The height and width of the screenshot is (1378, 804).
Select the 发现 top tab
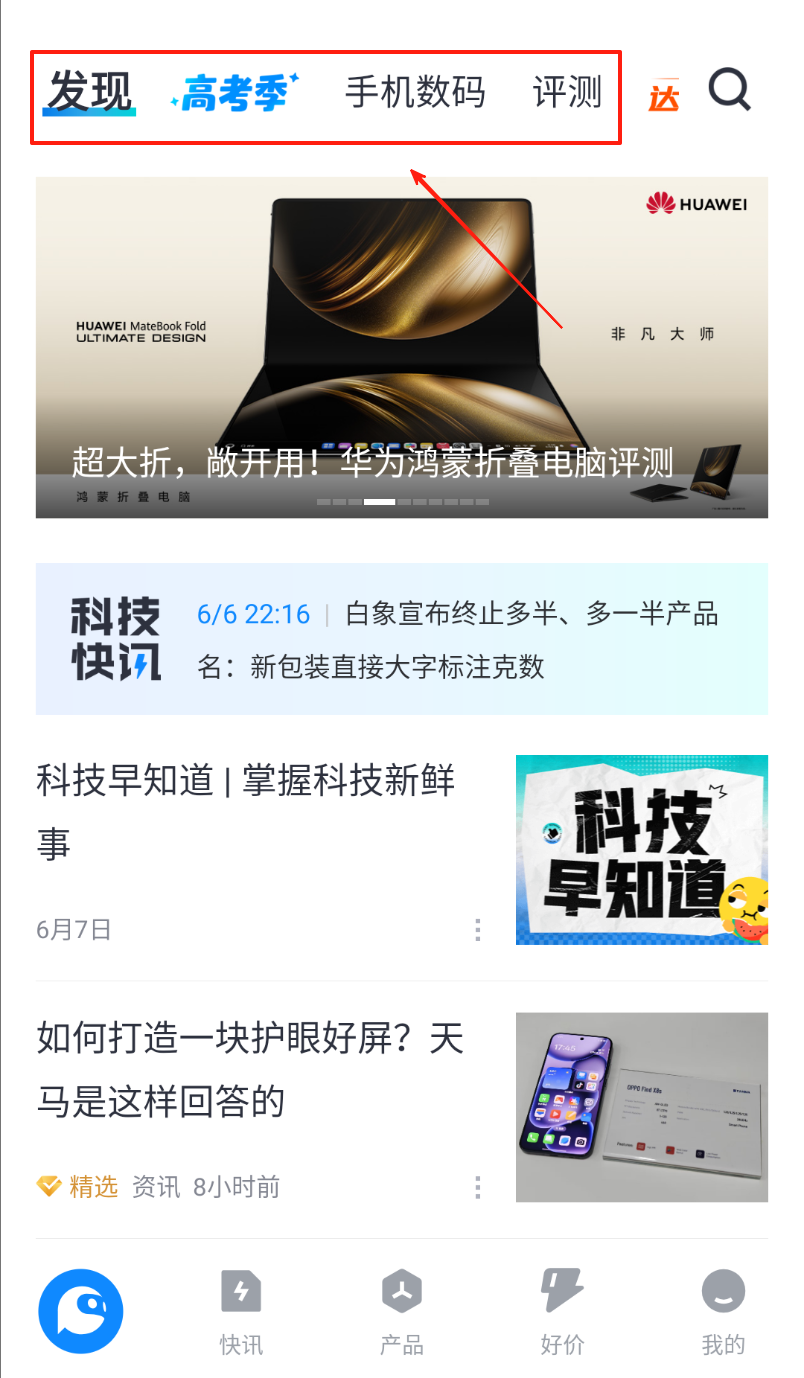90,93
